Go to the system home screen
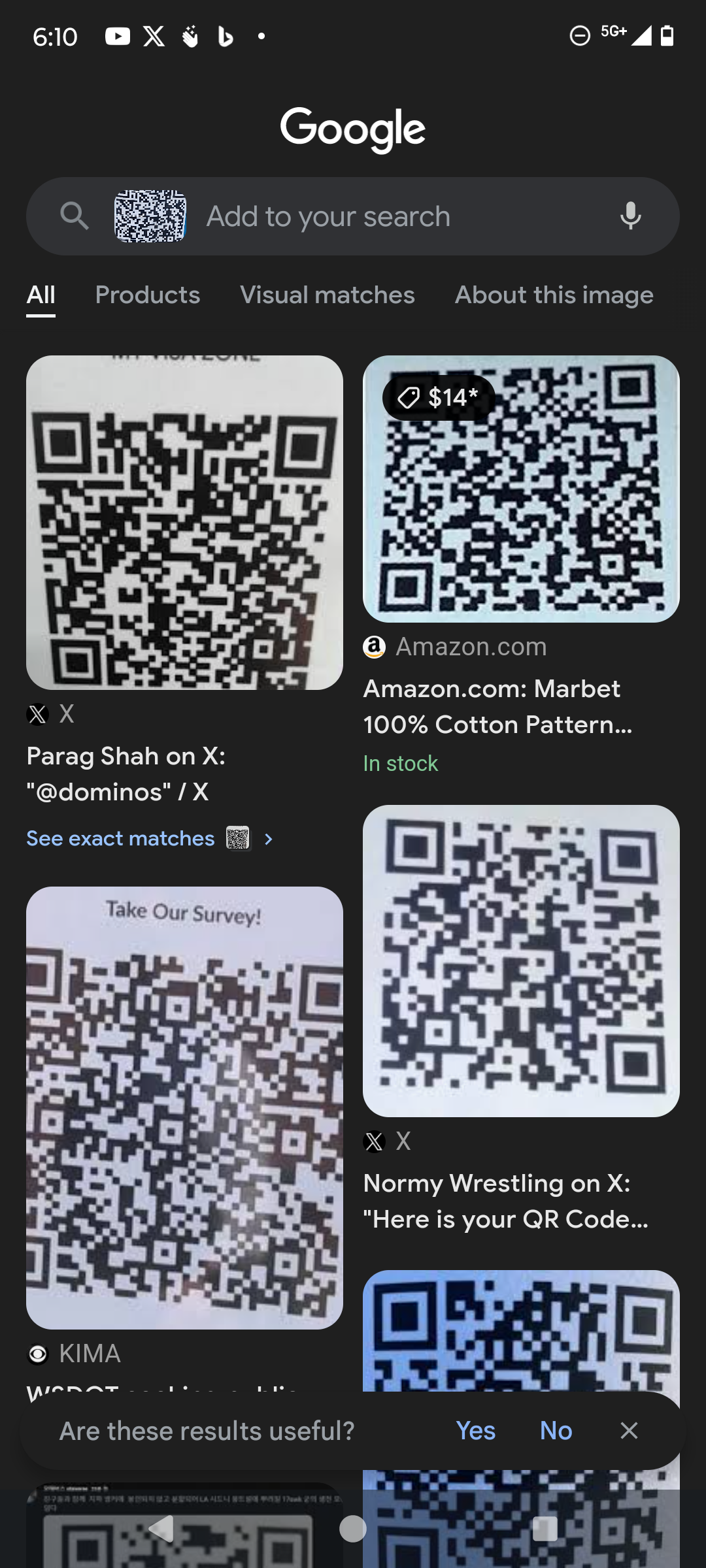The width and height of the screenshot is (706, 1568). [353, 1529]
